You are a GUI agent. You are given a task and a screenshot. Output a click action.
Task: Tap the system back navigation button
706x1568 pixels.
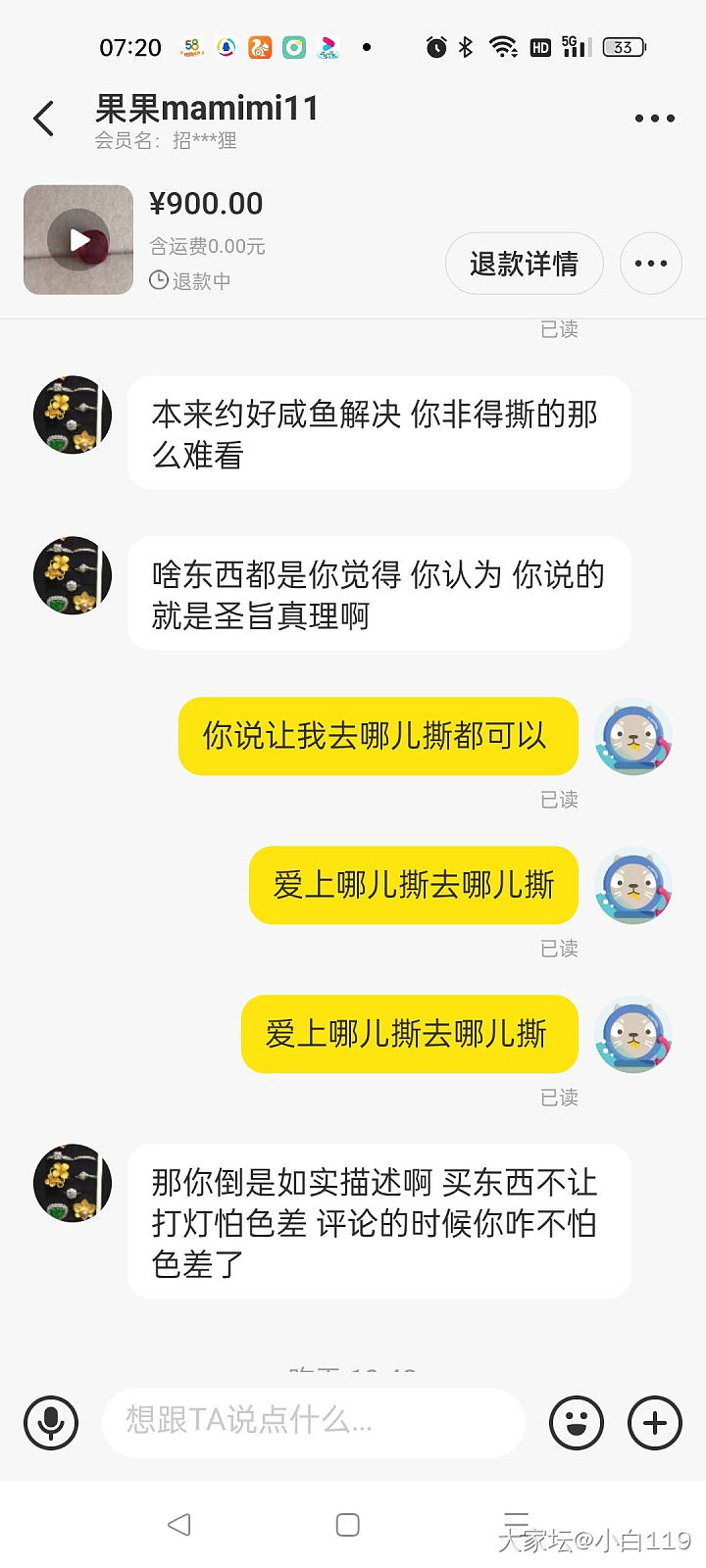pos(179,1525)
